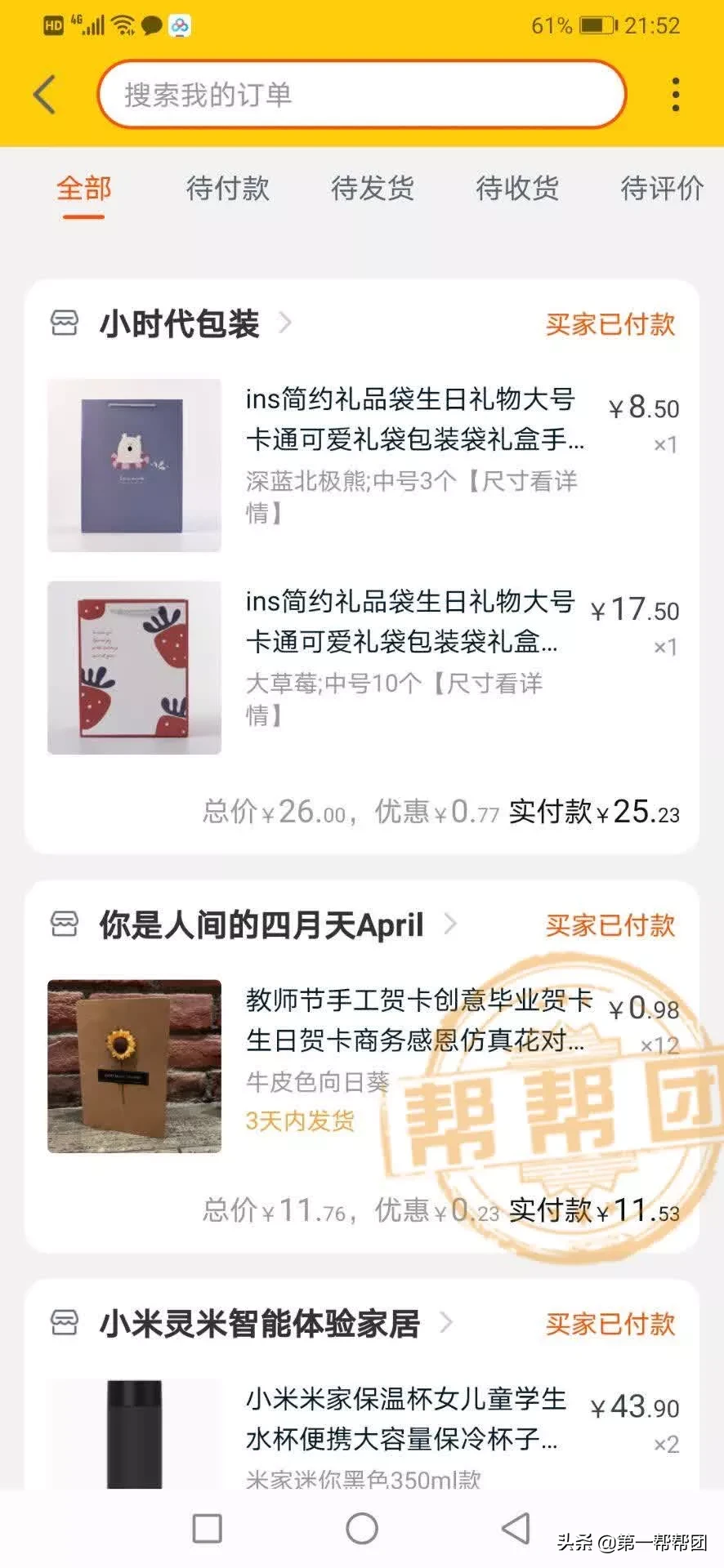This screenshot has height=1568, width=724.
Task: Switch to the 待发货 tab
Action: tap(372, 189)
